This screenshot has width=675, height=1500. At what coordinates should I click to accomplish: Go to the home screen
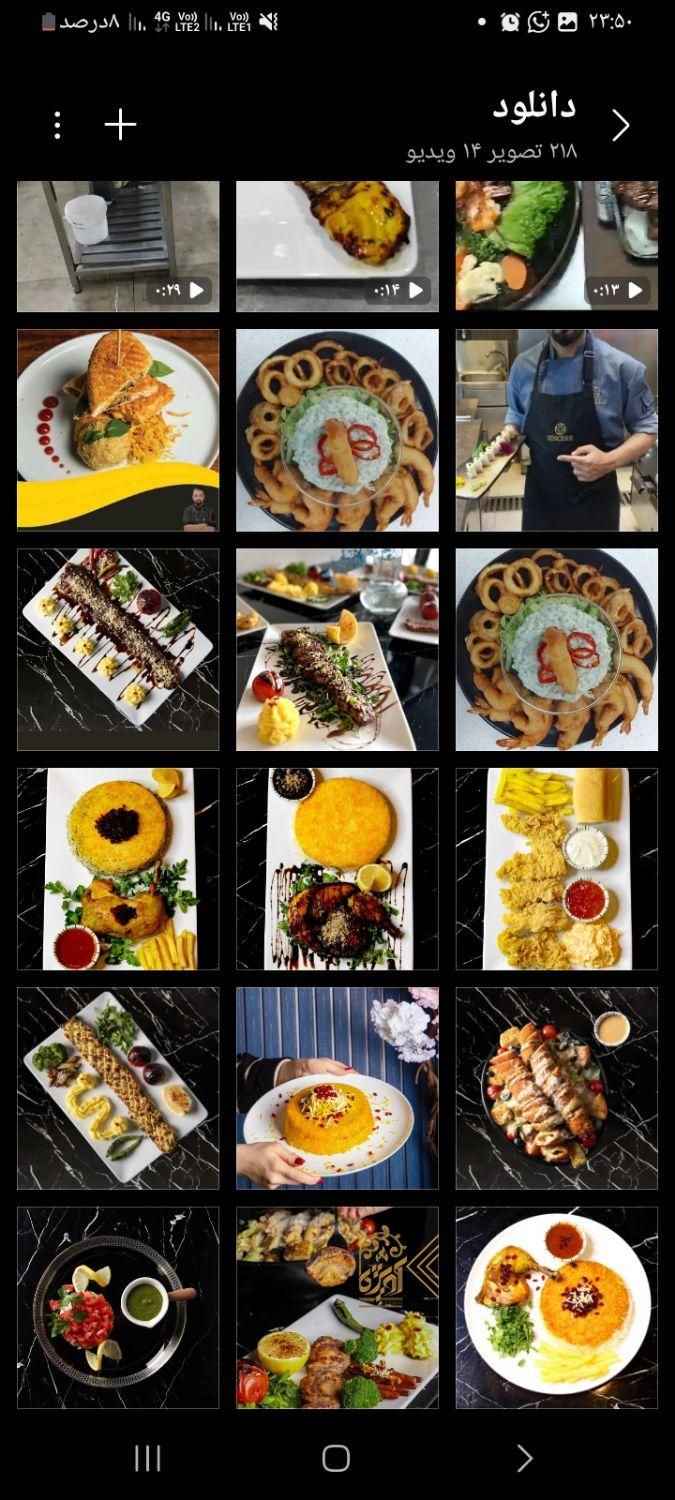click(336, 1458)
